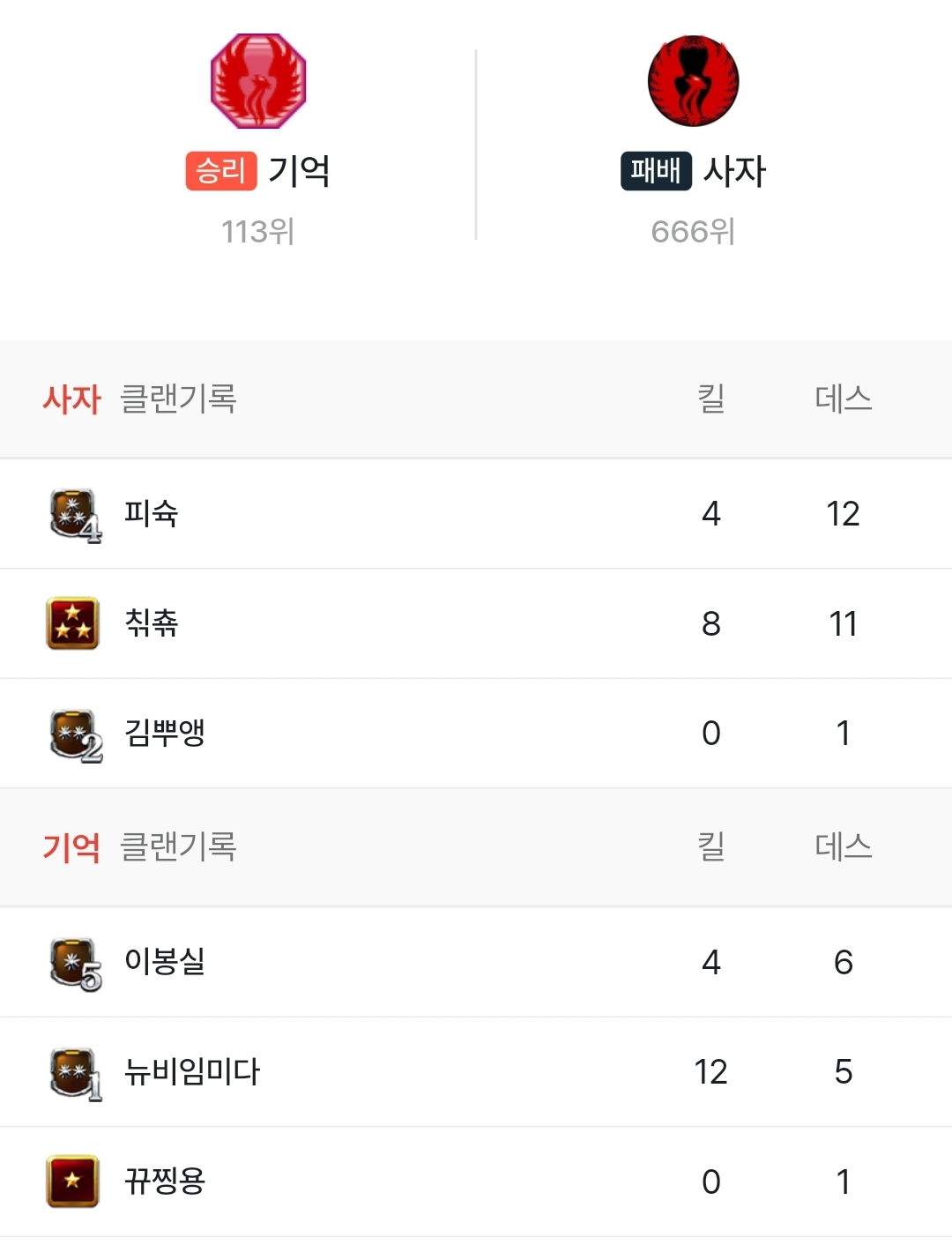
Task: View player 뉴비임미다's record
Action: pos(191,1071)
